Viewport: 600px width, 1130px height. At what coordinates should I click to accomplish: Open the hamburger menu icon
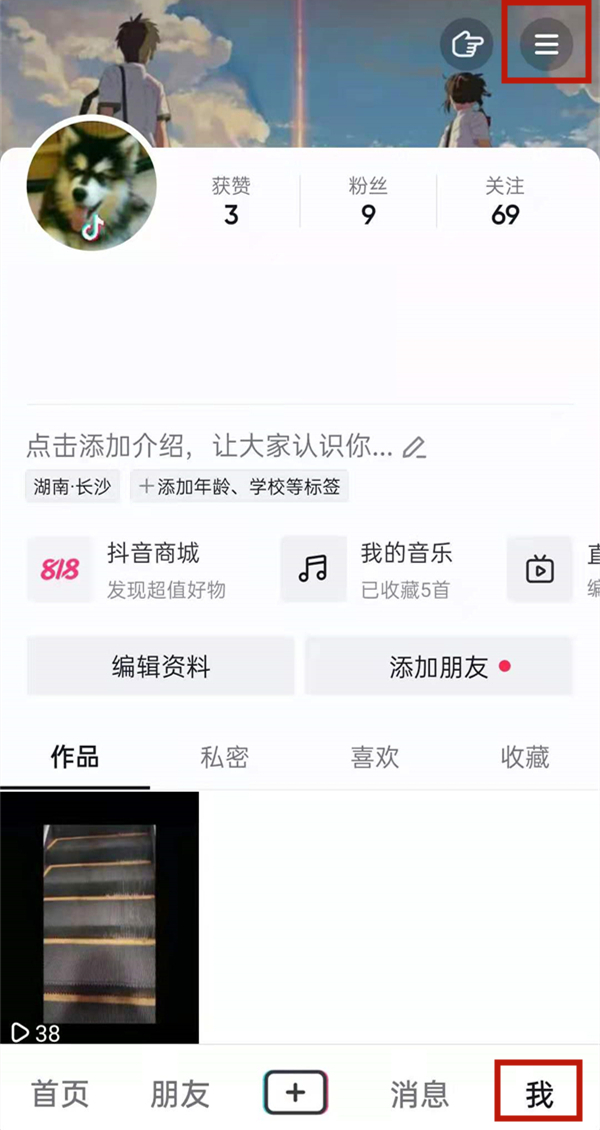click(x=545, y=44)
